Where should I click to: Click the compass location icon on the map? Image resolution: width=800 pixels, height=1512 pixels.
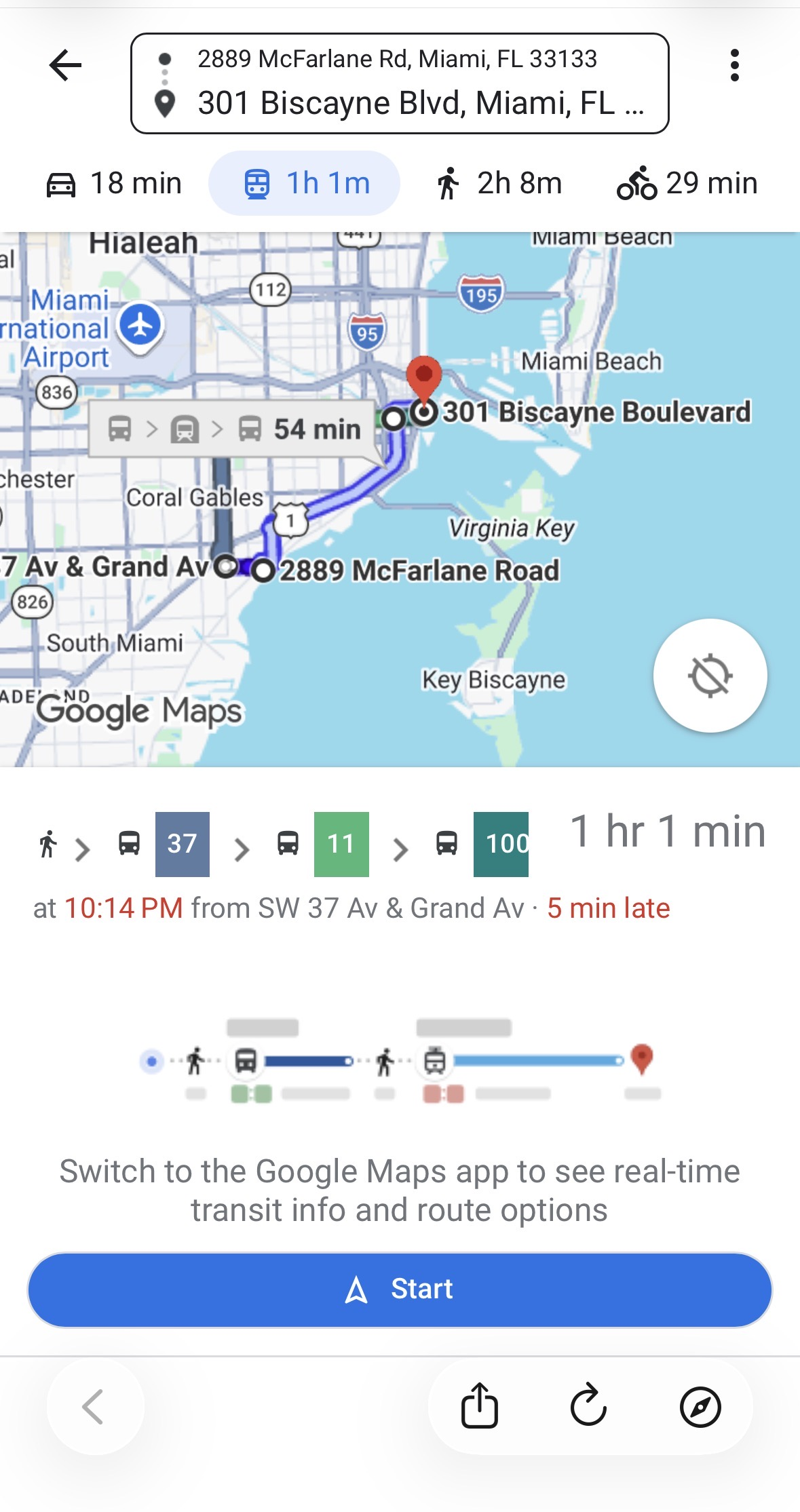pyautogui.click(x=710, y=676)
